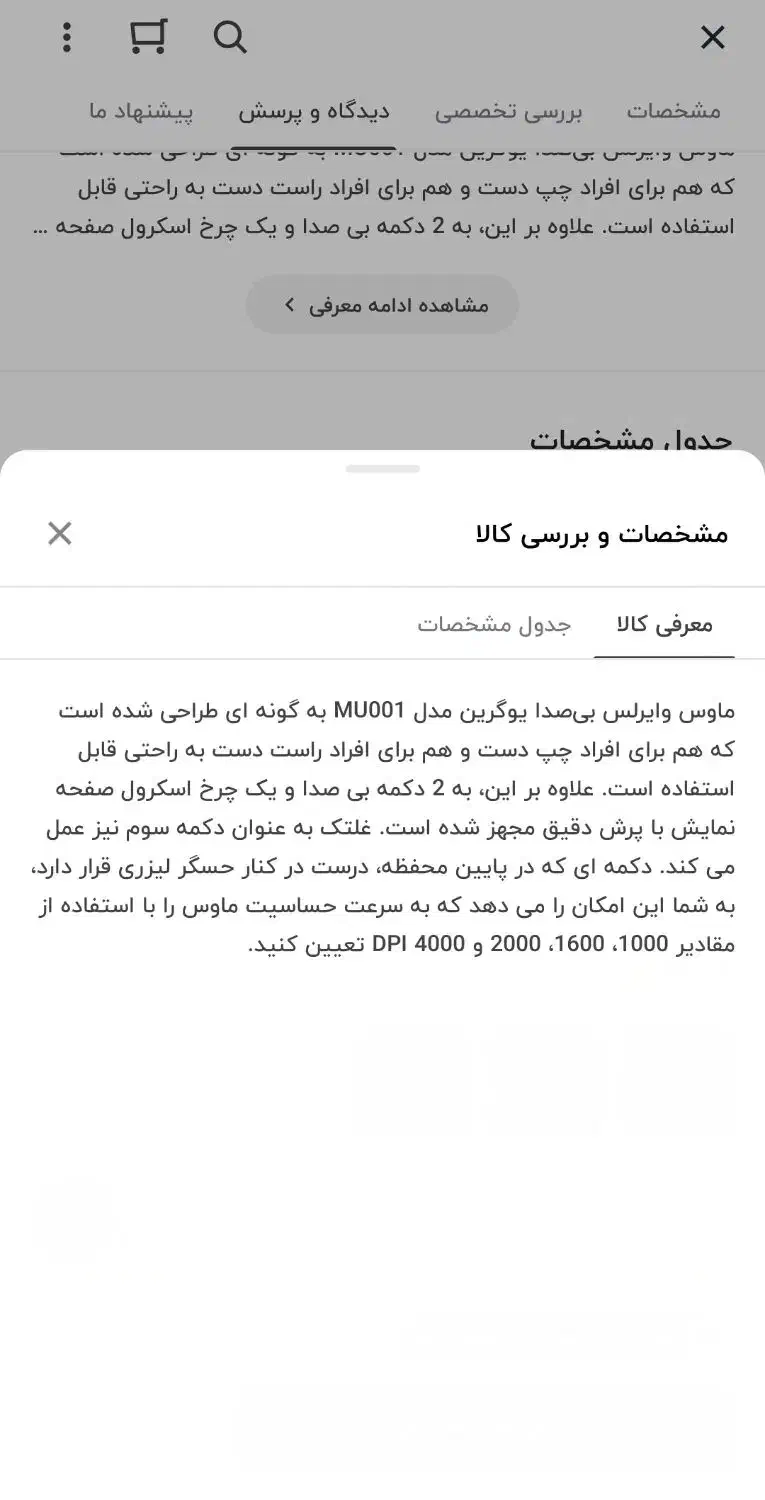Select the معرفی کالا tab
Image resolution: width=765 pixels, height=1500 pixels.
click(x=664, y=623)
